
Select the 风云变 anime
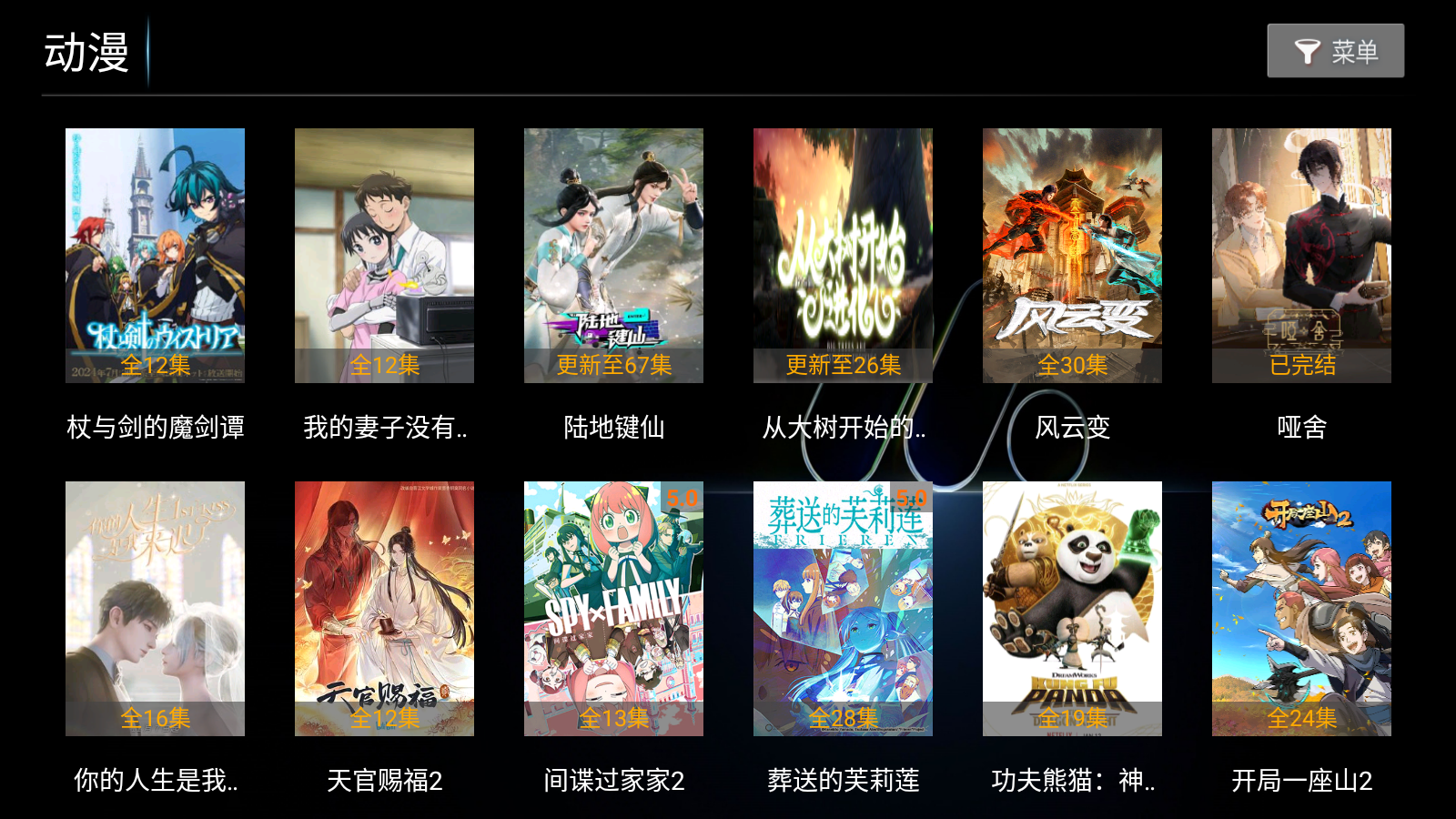[x=1072, y=256]
